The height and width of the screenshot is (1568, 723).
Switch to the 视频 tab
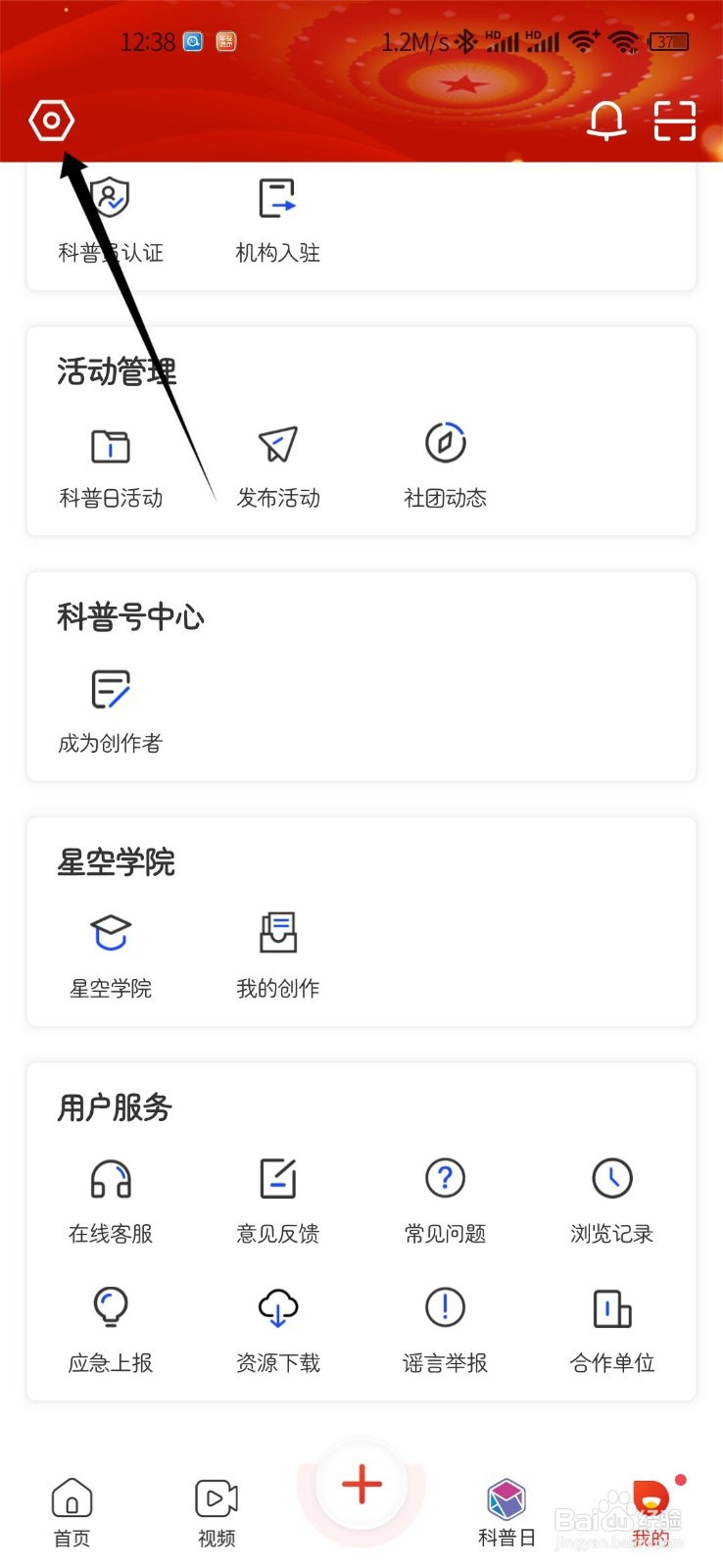217,1513
